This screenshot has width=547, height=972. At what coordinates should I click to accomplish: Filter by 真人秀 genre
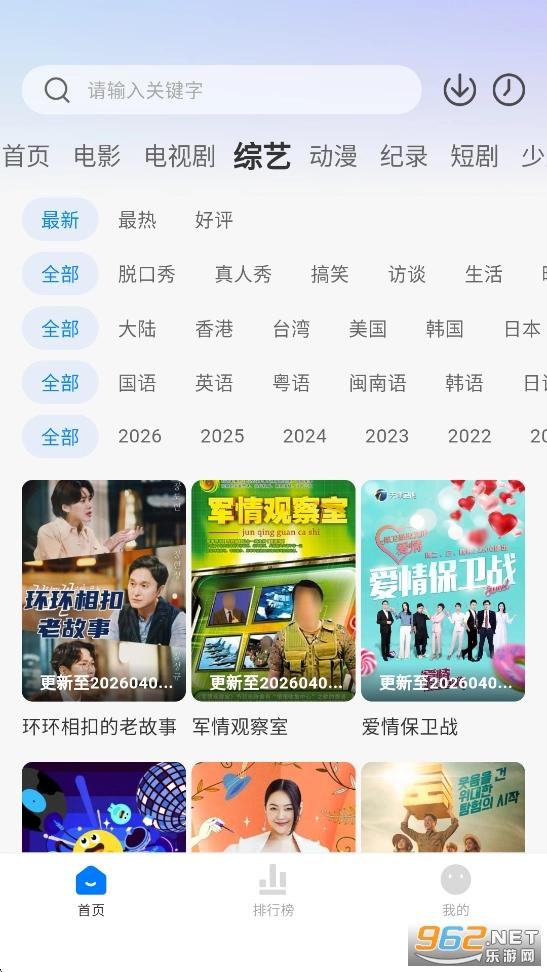(243, 274)
